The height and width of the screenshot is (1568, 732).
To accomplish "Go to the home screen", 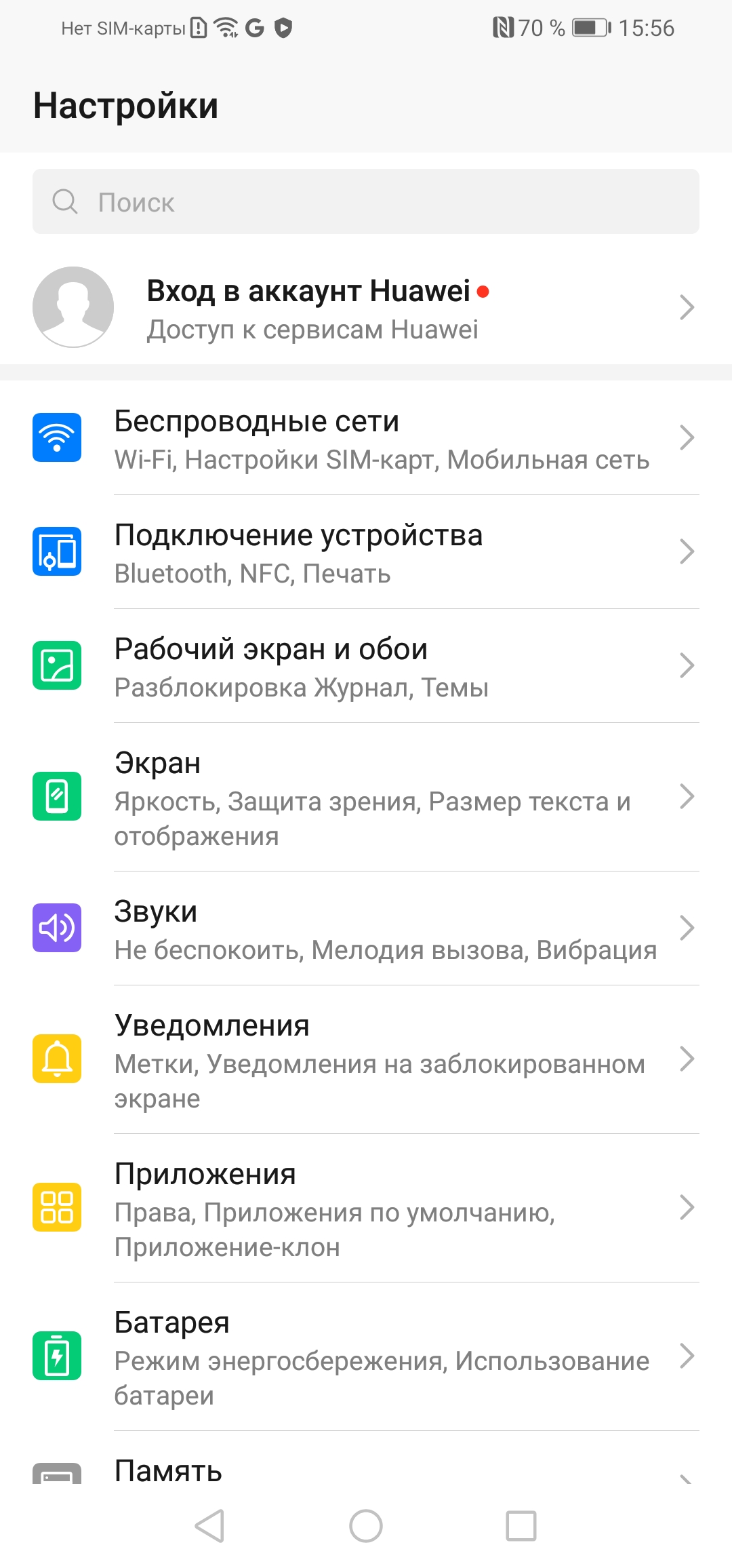I will tap(366, 1526).
